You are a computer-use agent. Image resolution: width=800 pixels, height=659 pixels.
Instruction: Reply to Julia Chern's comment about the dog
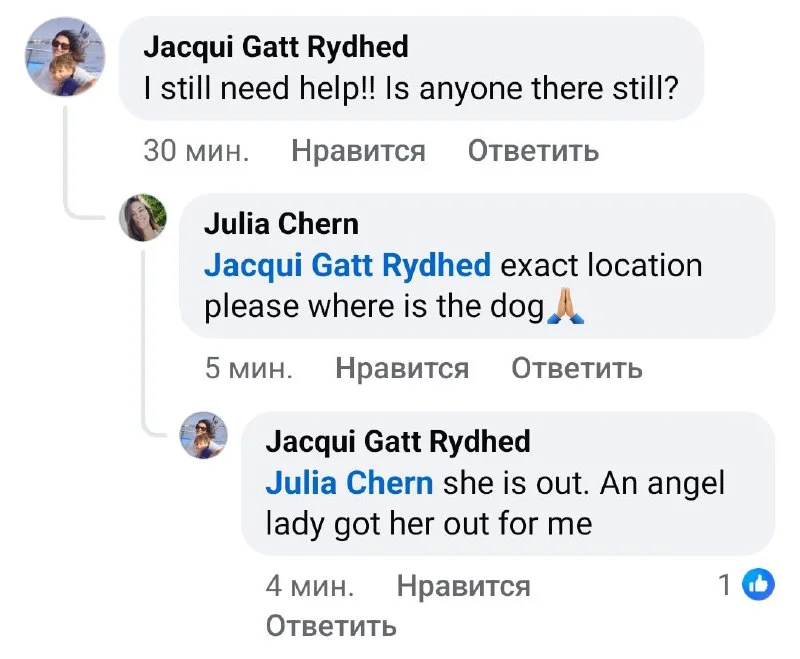coord(576,368)
